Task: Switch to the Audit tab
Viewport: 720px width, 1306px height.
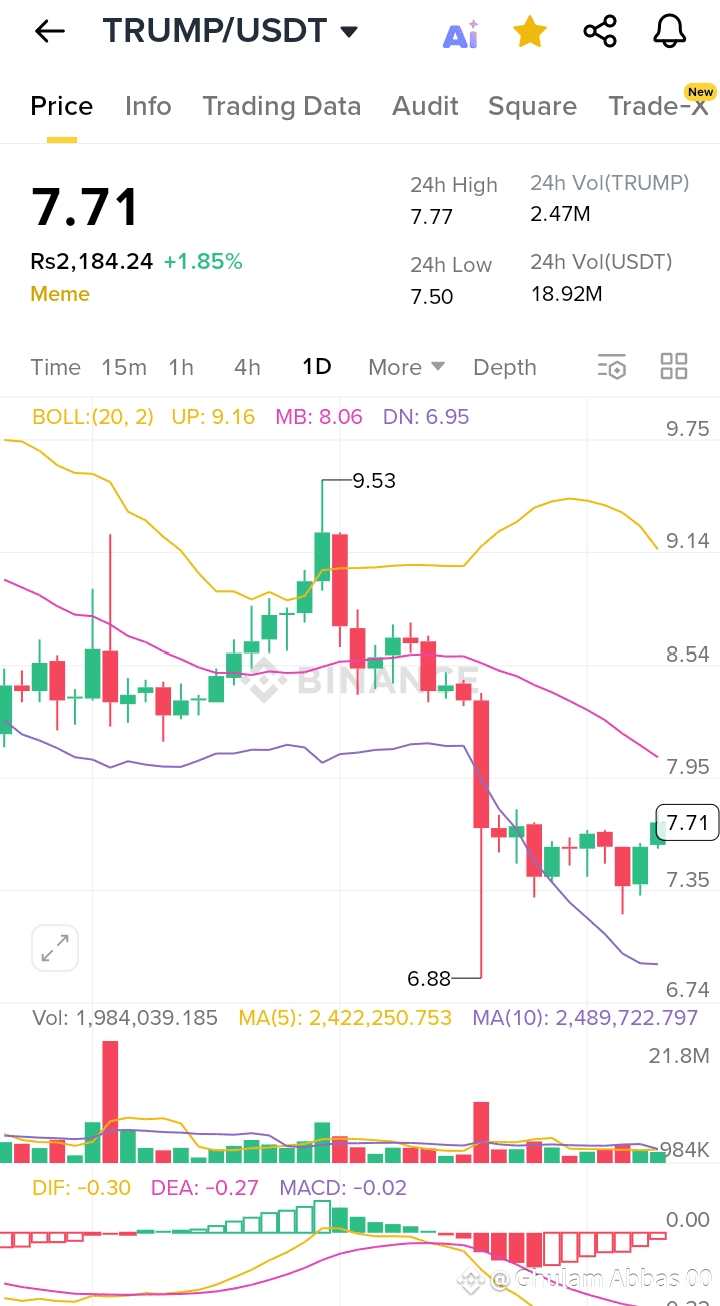Action: pos(425,106)
